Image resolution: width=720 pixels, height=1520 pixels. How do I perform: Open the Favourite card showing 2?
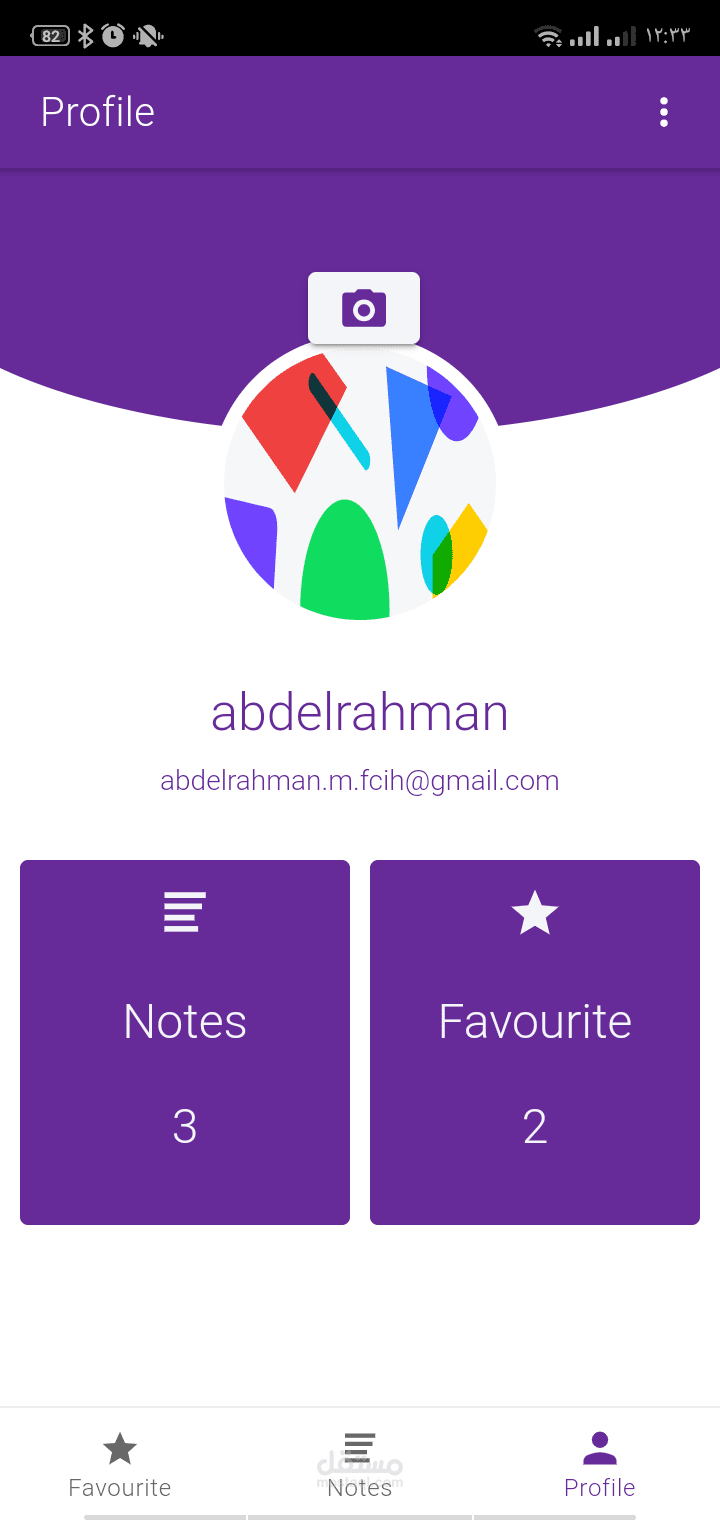535,1042
